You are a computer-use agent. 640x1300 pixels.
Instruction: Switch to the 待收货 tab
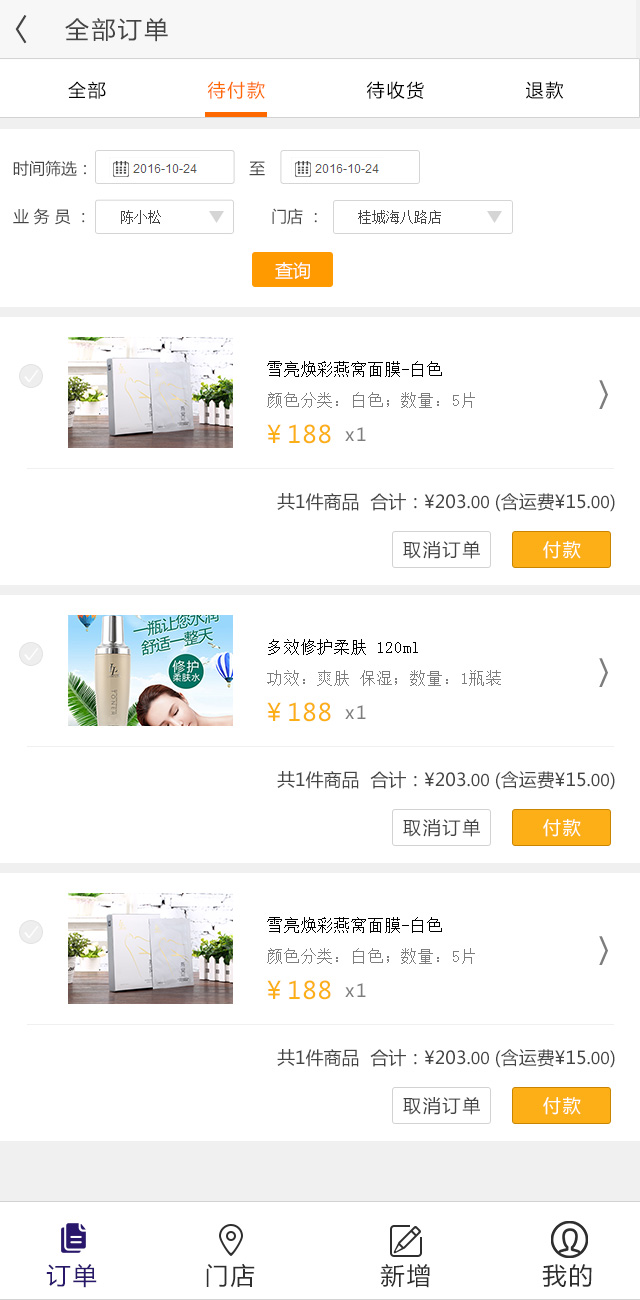coord(395,91)
